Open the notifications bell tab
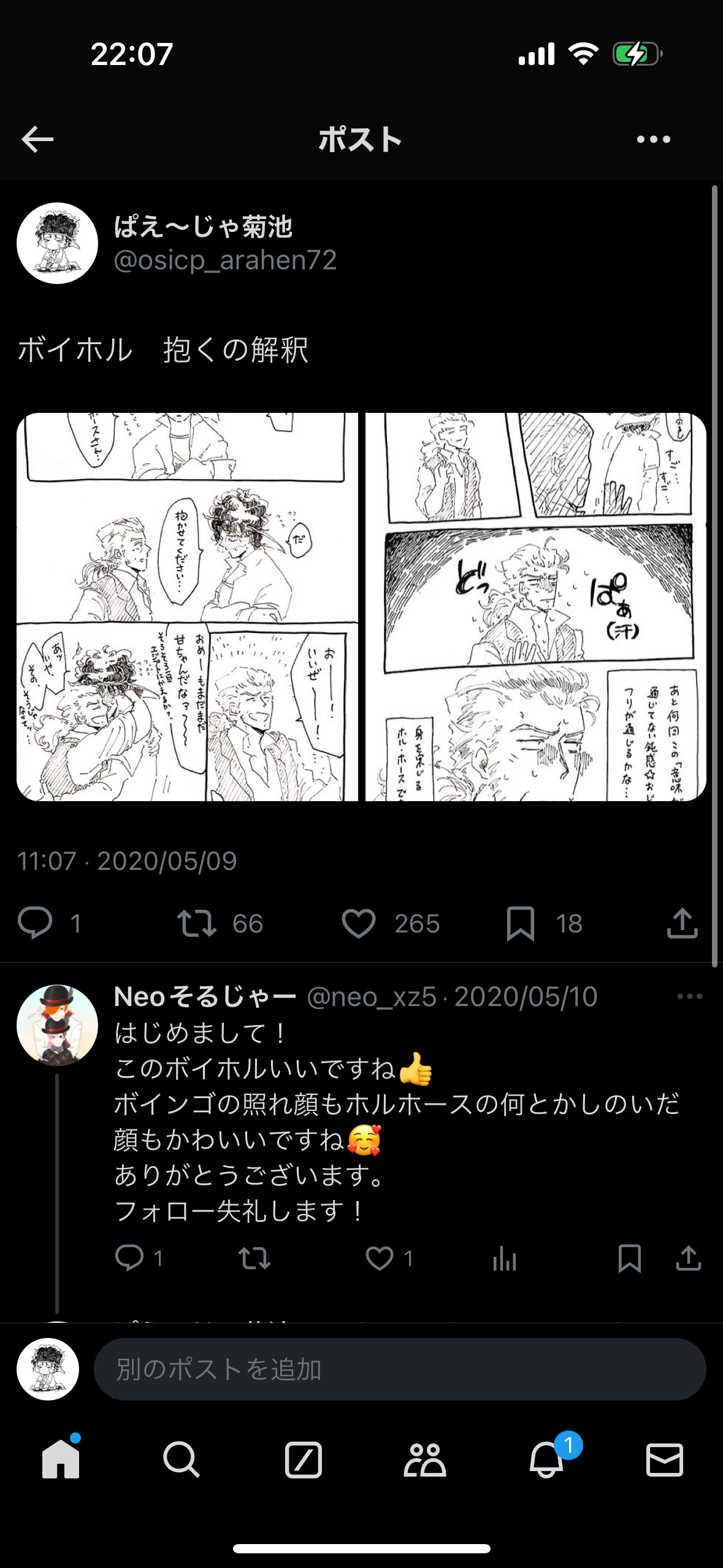723x1568 pixels. (546, 1459)
